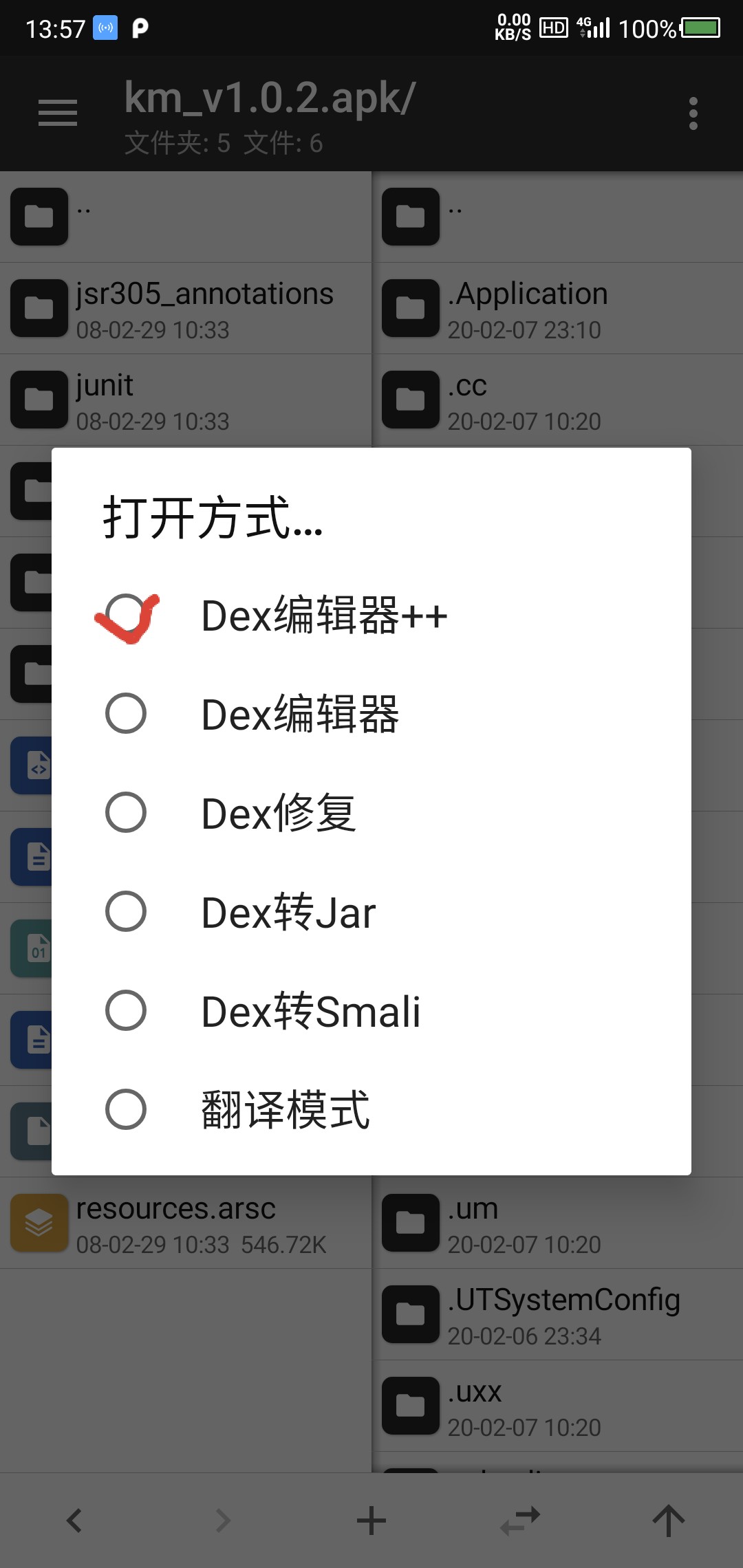743x1568 pixels.
Task: Navigate back with the left chevron icon
Action: coord(74,1520)
